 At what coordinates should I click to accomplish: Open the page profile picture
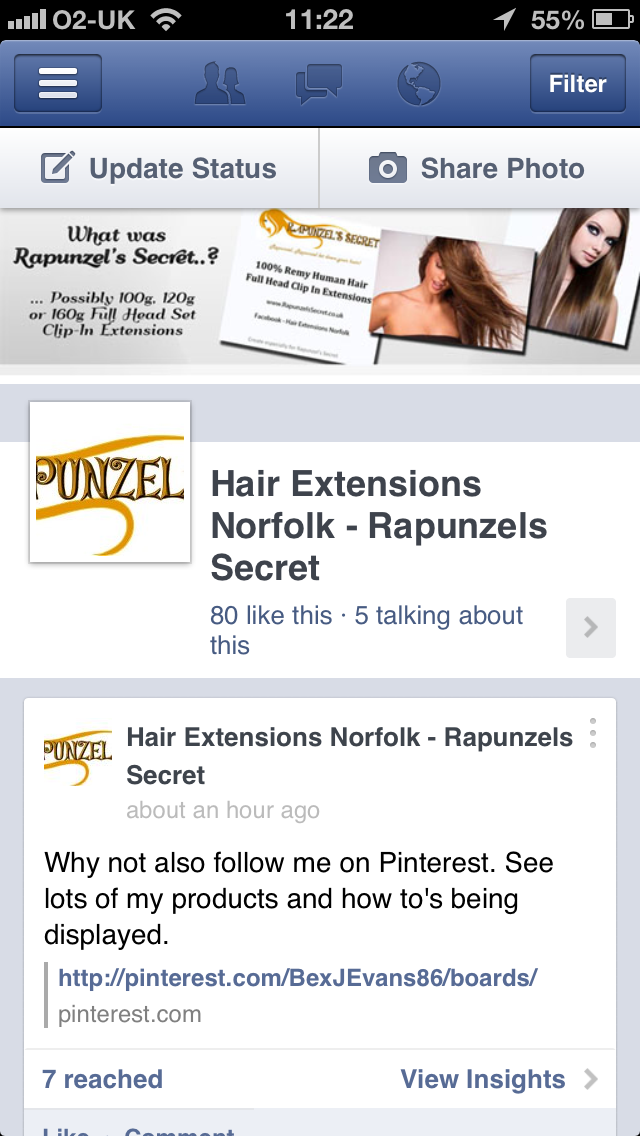click(x=110, y=482)
